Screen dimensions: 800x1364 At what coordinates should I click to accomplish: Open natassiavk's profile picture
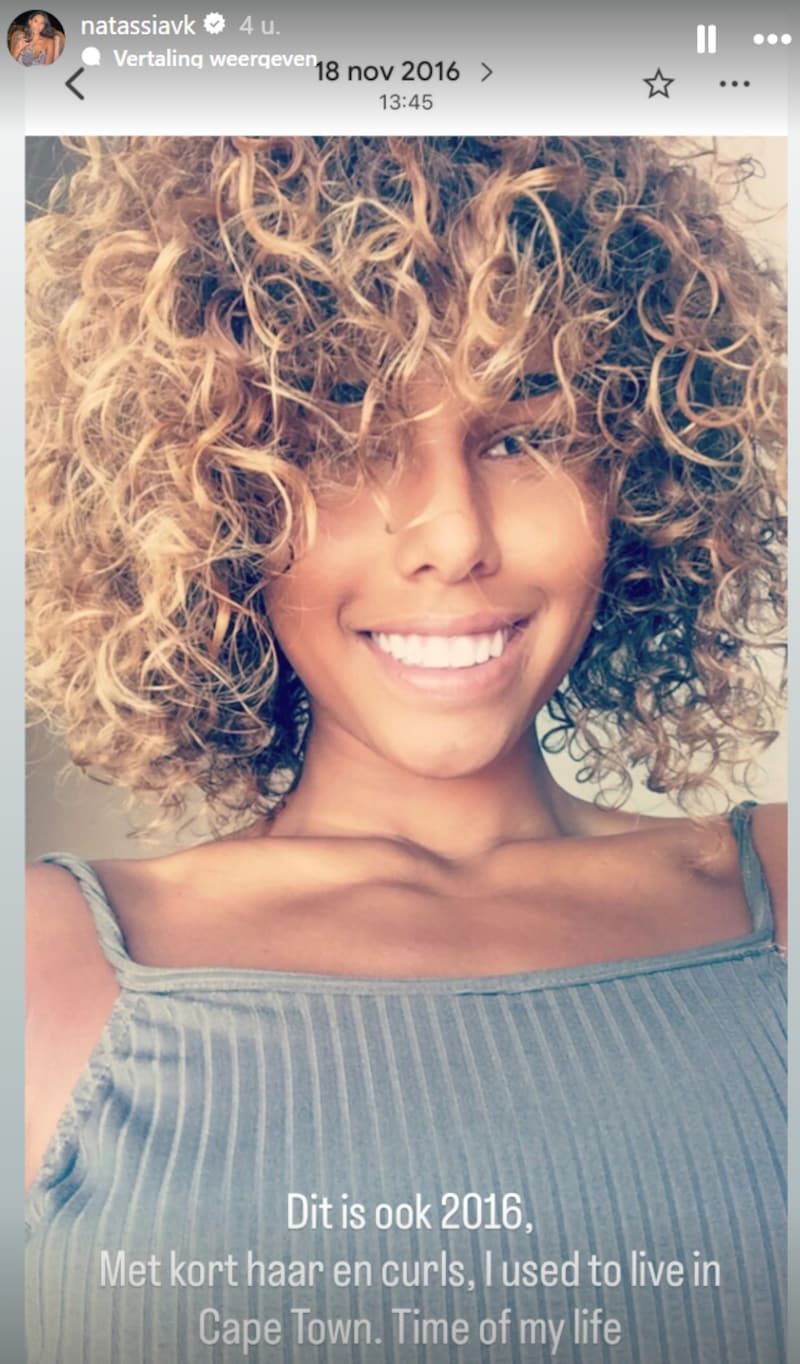pos(36,39)
